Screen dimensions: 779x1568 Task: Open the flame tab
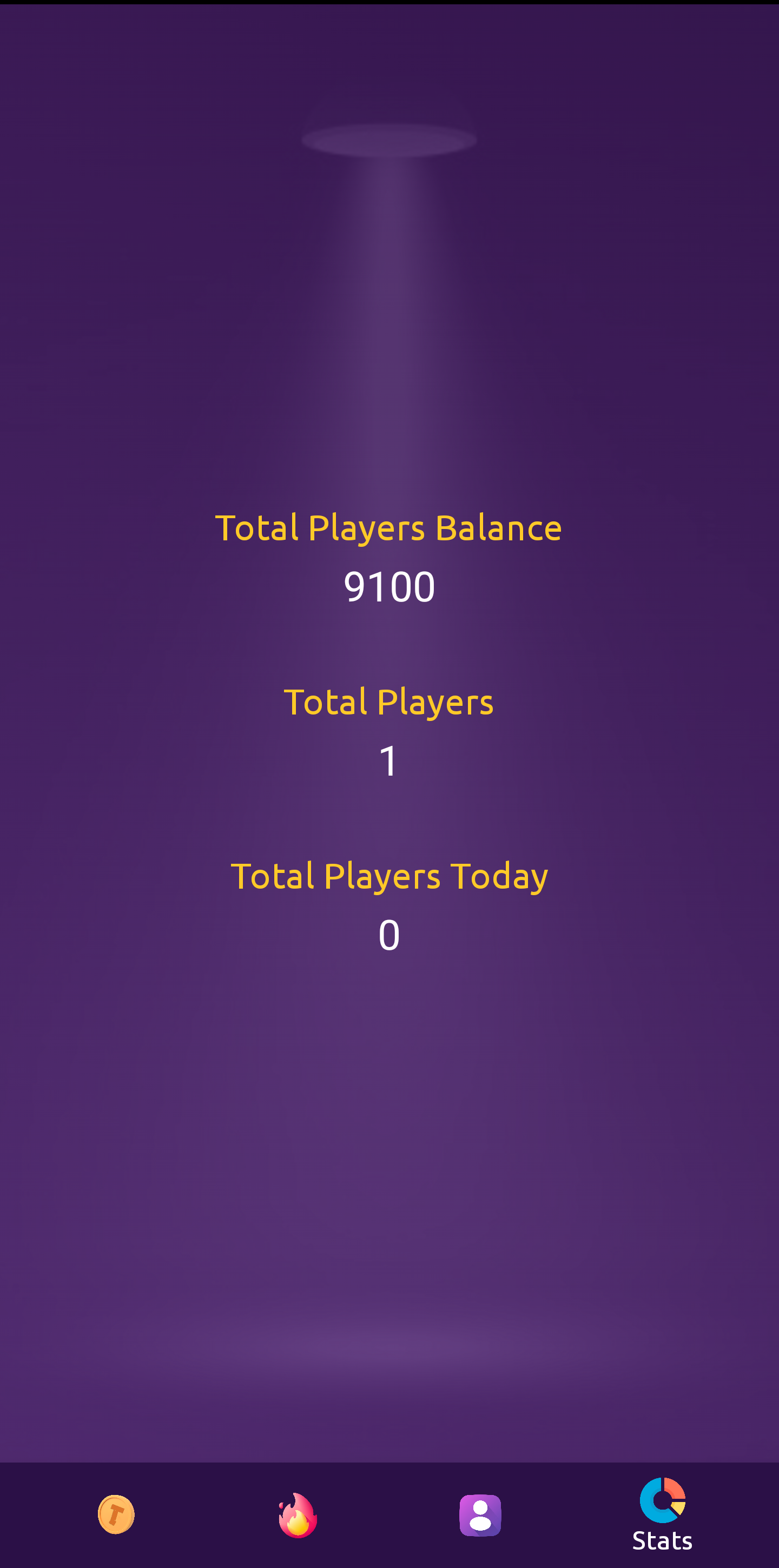pos(298,1515)
